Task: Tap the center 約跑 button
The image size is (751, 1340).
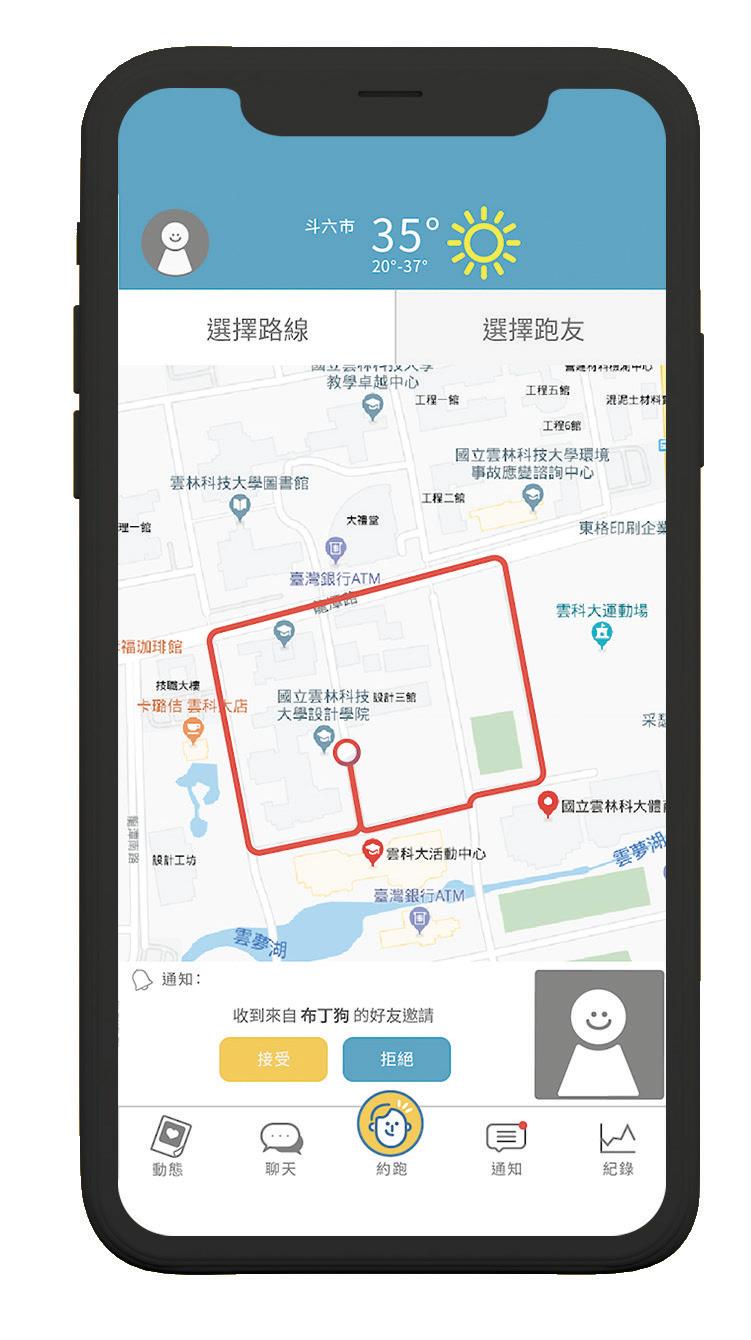Action: [390, 1128]
